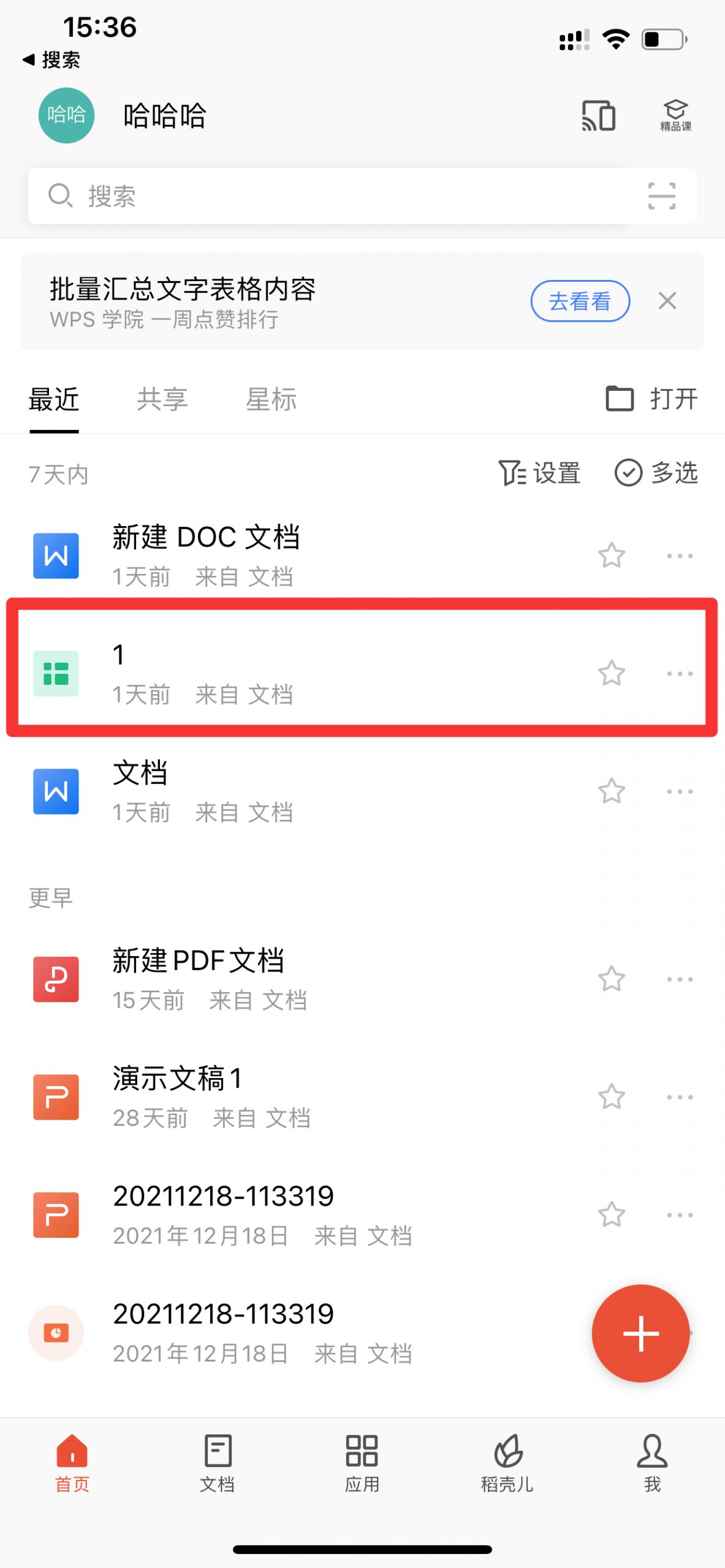Tap 打开 to browse folders
The width and height of the screenshot is (725, 1568).
651,399
